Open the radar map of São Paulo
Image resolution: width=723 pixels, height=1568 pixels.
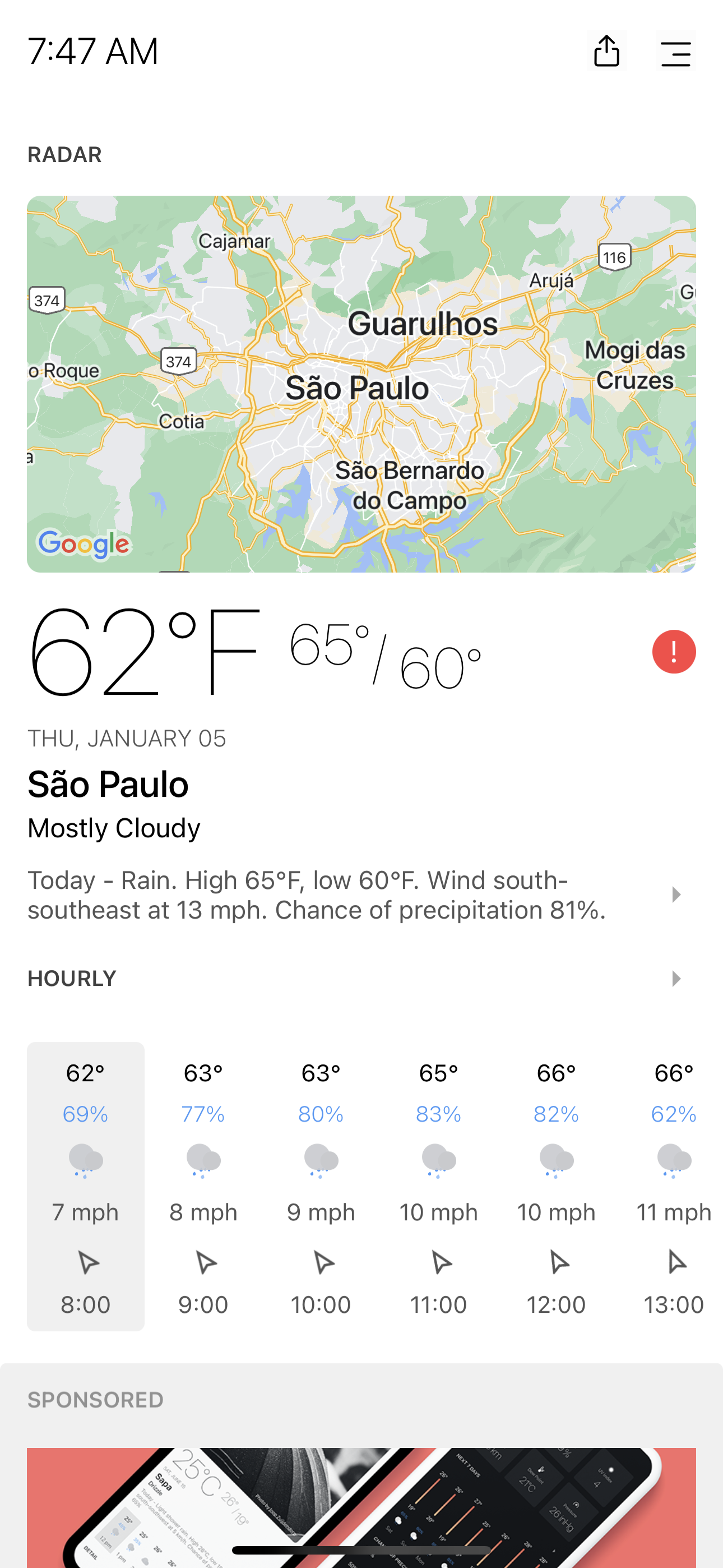[361, 384]
